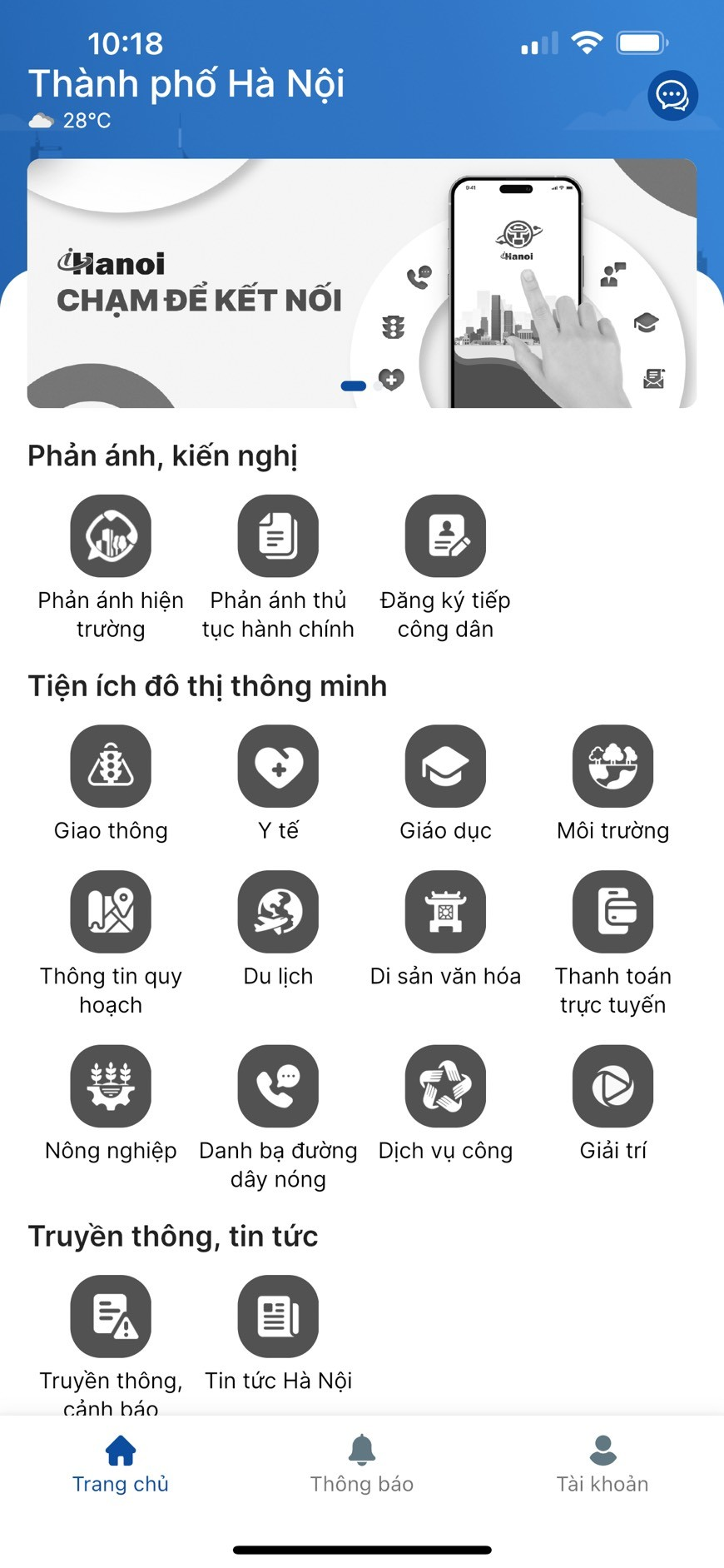The image size is (724, 1568).
Task: Open Di sản văn hóa
Action: [x=445, y=912]
